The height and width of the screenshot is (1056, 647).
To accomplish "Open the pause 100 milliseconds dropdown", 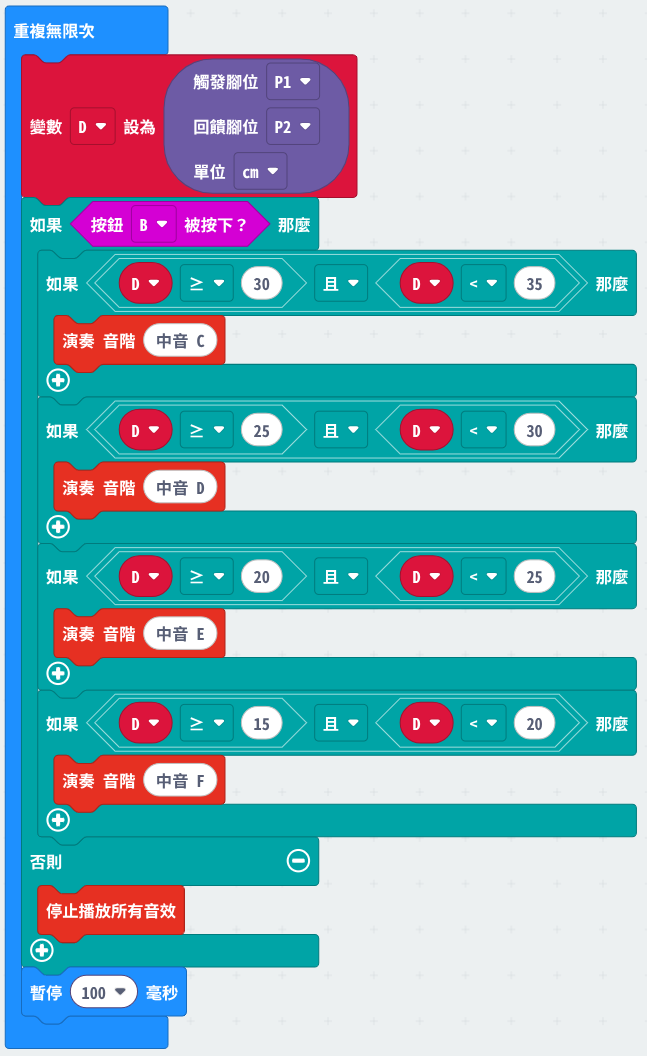I will point(104,993).
